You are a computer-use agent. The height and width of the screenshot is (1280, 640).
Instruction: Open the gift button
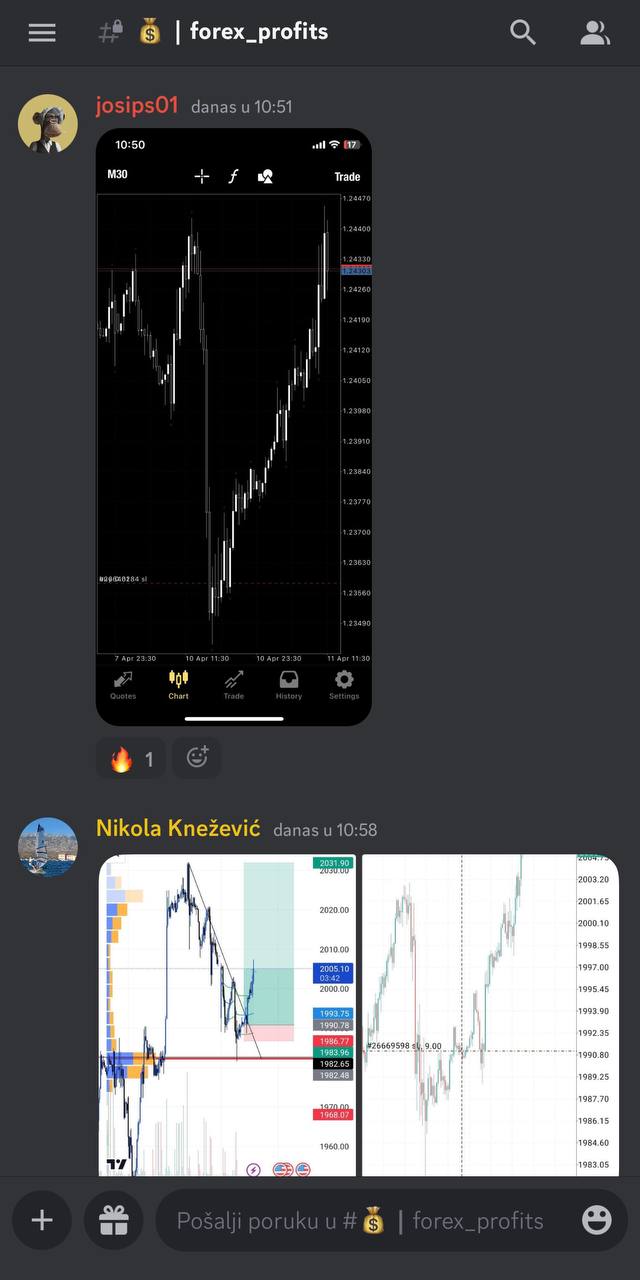pyautogui.click(x=113, y=1220)
